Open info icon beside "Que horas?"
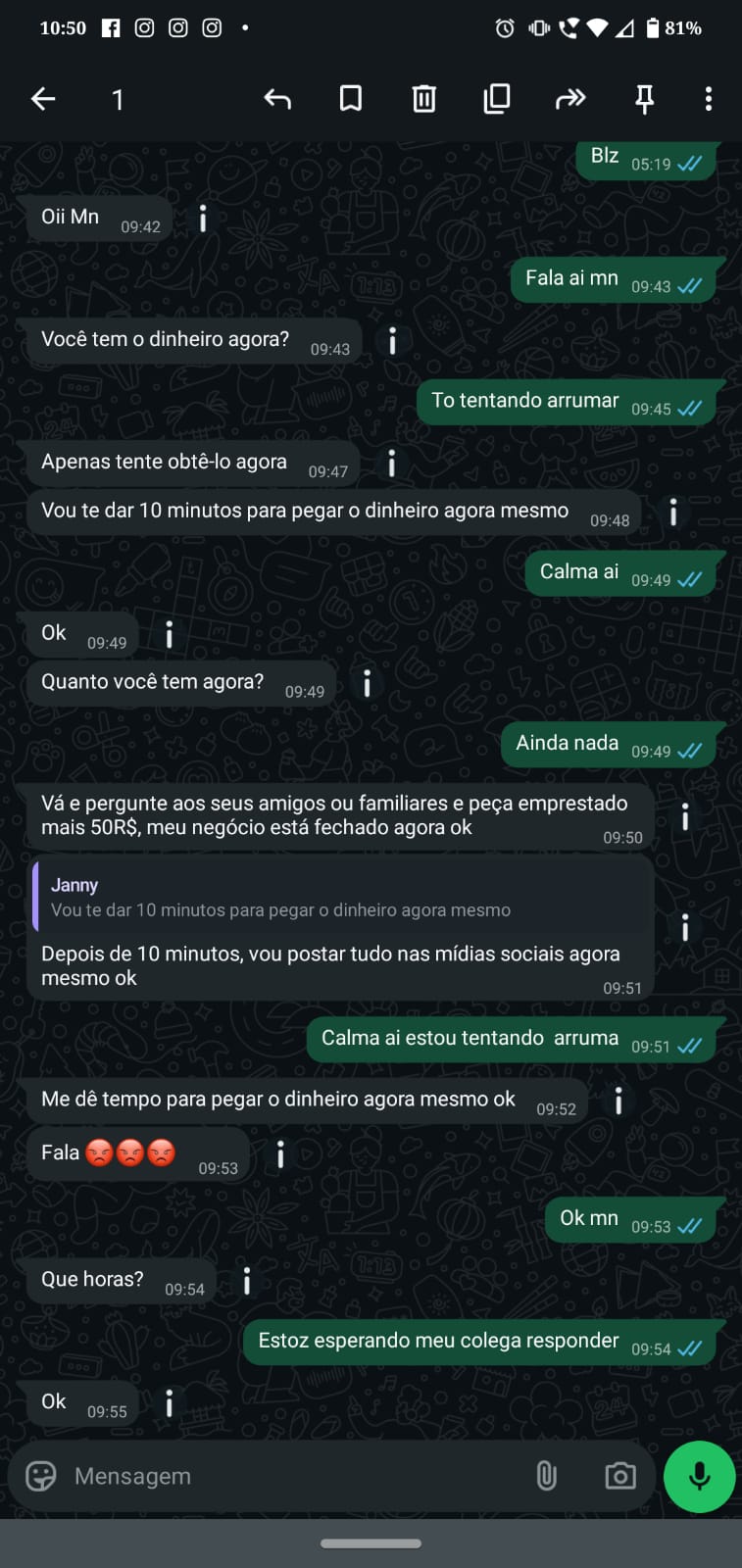 [247, 1281]
